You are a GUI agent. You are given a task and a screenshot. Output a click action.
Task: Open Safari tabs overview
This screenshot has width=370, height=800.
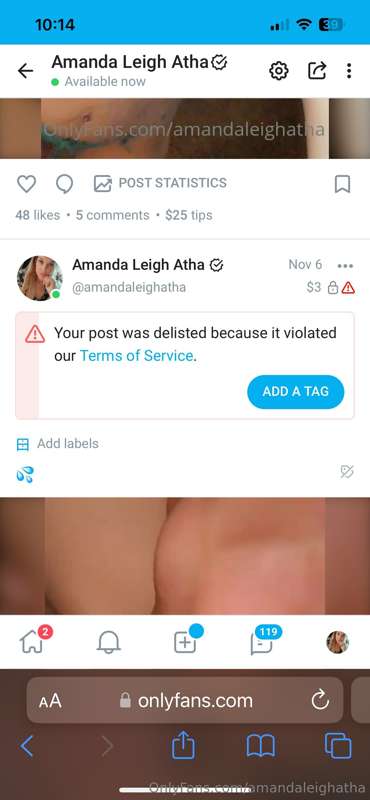tap(338, 746)
